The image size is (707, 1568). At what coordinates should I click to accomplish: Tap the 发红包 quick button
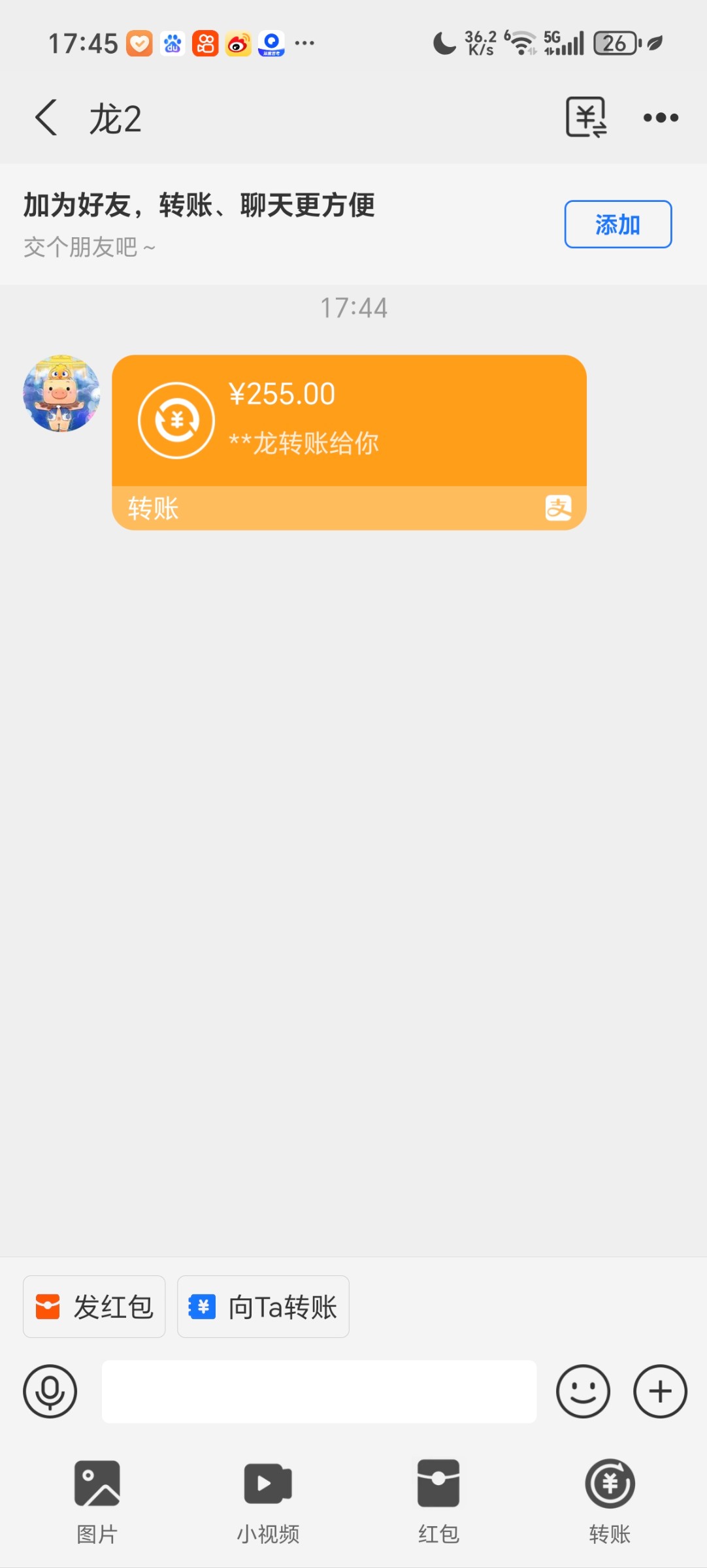[95, 1307]
